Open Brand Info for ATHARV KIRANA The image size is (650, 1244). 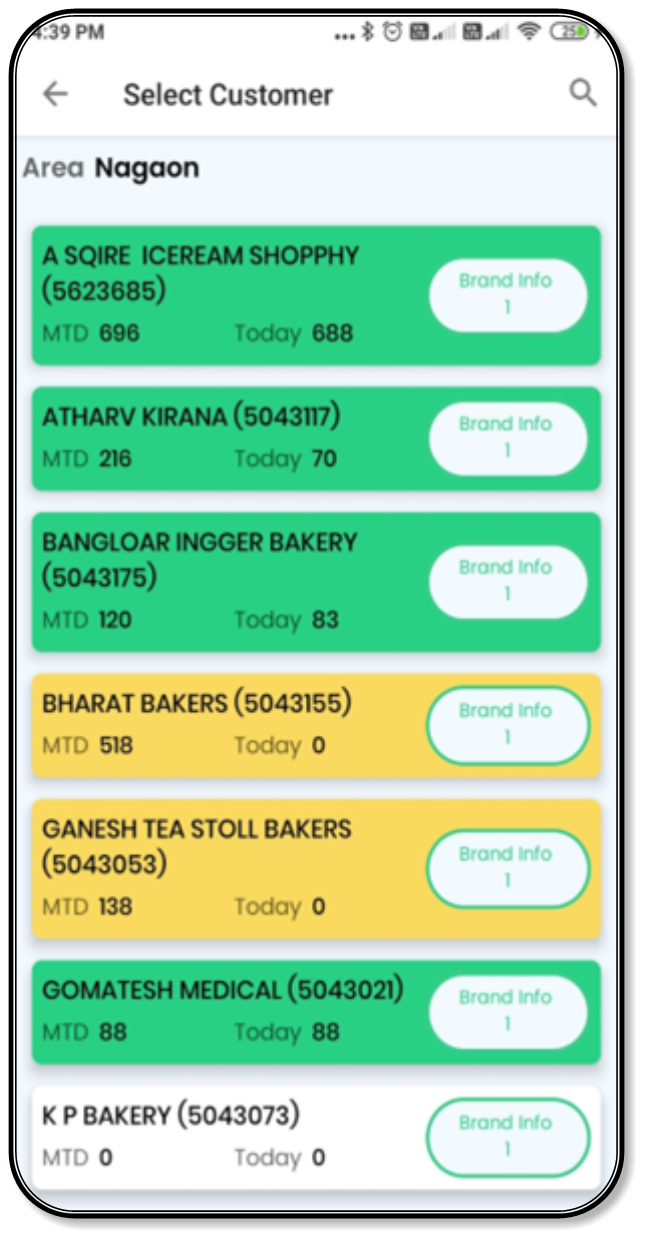tap(507, 437)
